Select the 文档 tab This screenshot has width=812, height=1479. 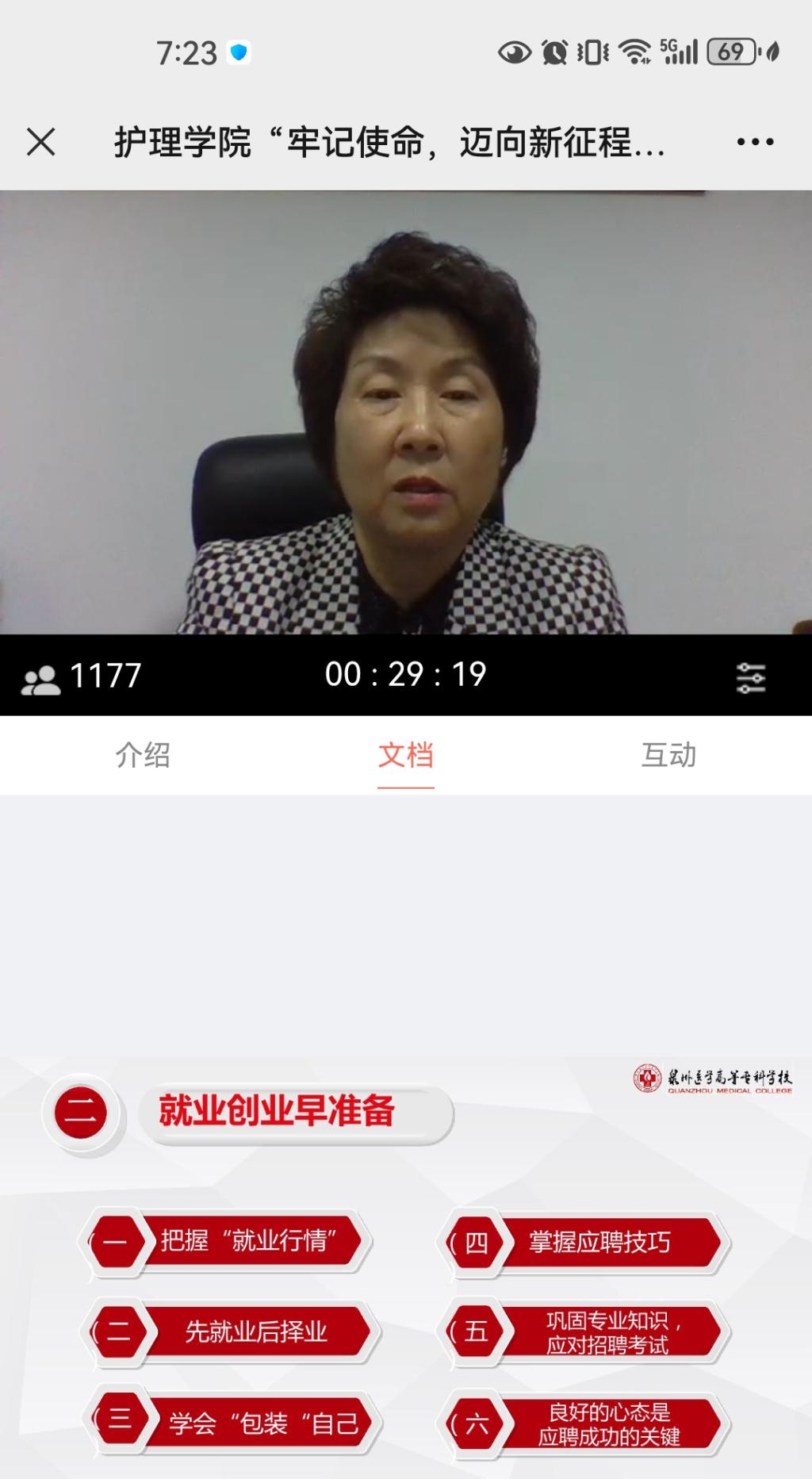(405, 755)
